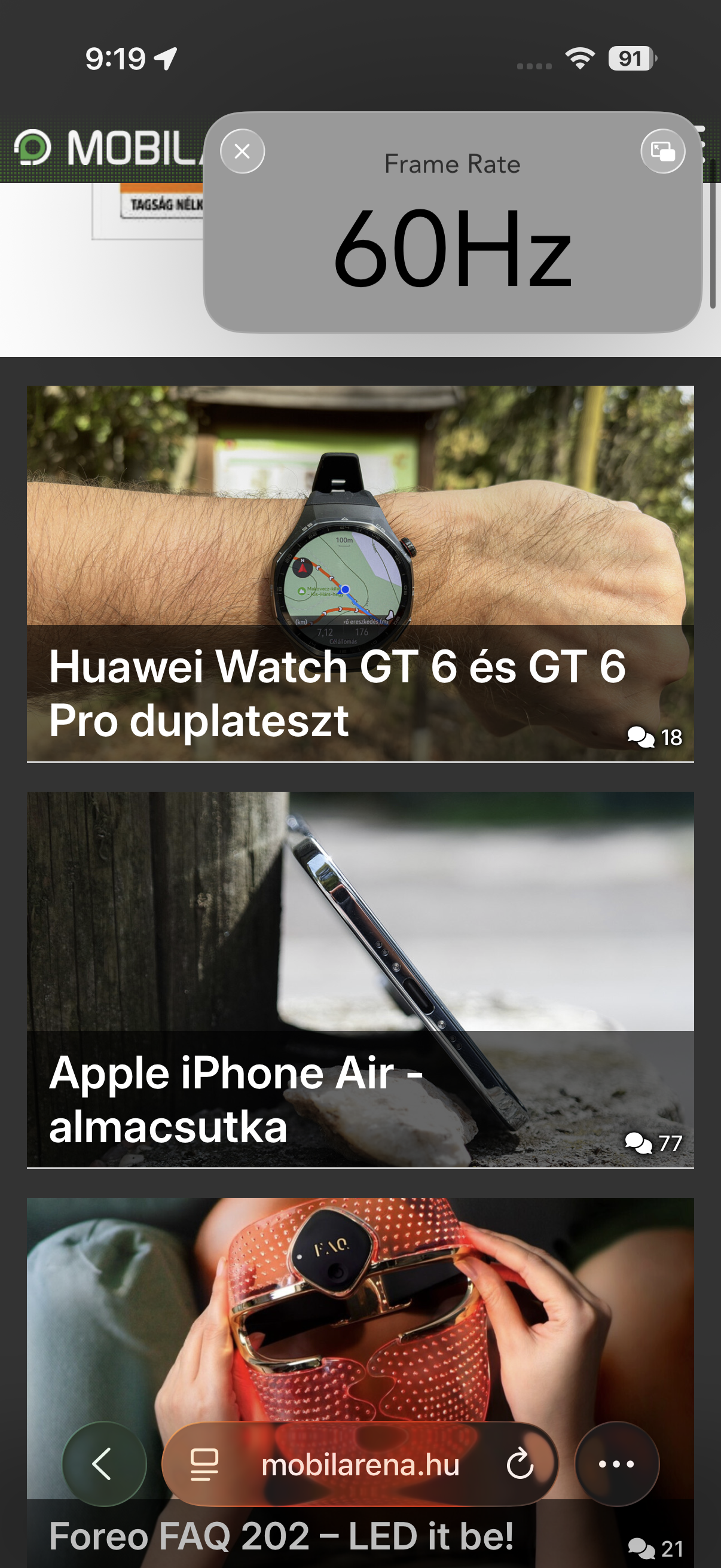Open page settings icon in address bar
The image size is (721, 1568).
click(x=204, y=1464)
